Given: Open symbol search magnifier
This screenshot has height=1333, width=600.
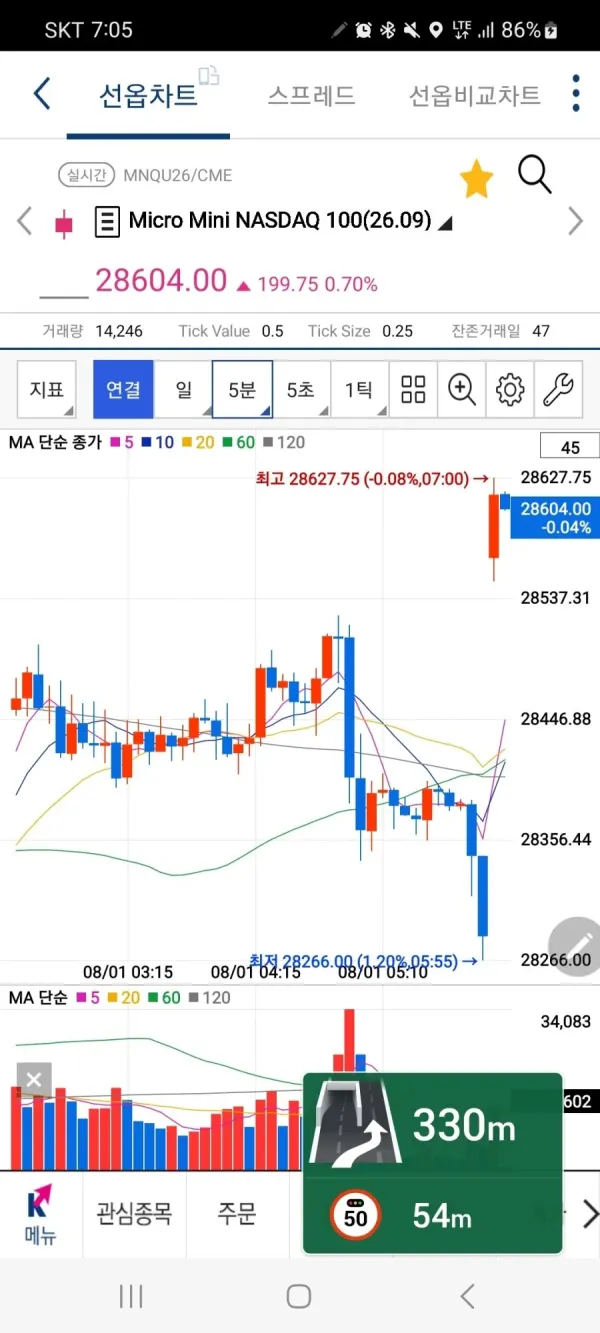Looking at the screenshot, I should pyautogui.click(x=535, y=176).
